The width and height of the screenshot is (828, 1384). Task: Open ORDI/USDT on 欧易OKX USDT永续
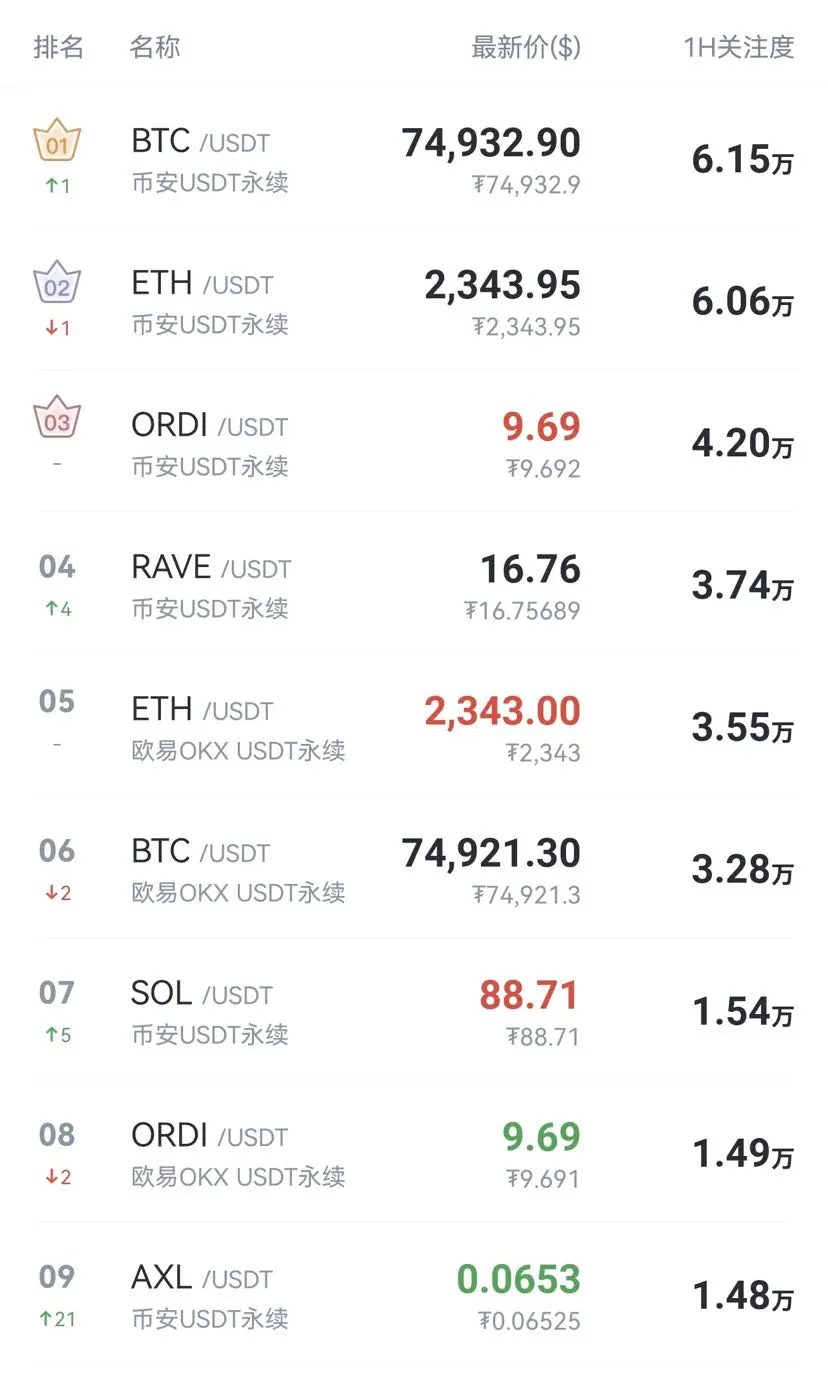point(238,1153)
